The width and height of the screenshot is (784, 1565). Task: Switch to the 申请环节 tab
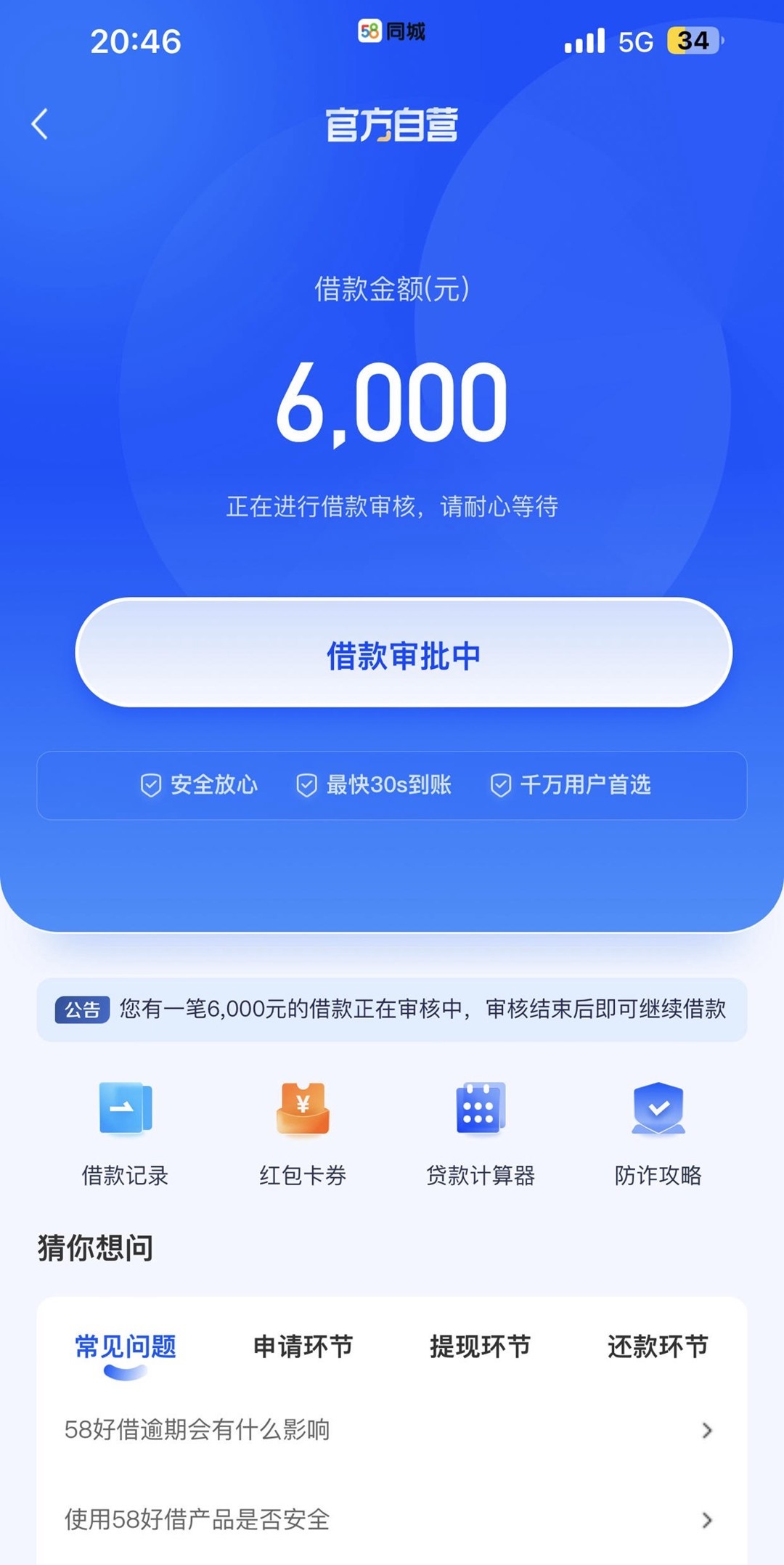pyautogui.click(x=303, y=1347)
